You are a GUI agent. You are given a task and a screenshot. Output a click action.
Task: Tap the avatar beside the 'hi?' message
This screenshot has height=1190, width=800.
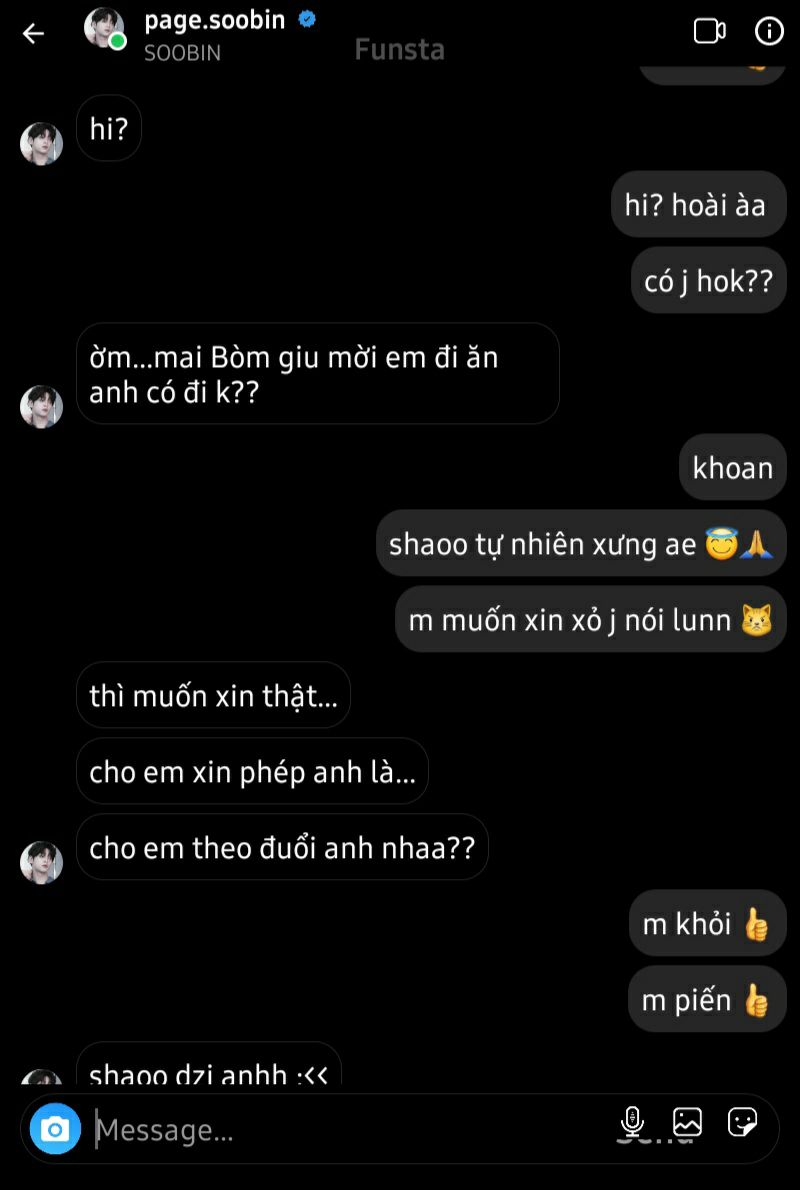42,144
